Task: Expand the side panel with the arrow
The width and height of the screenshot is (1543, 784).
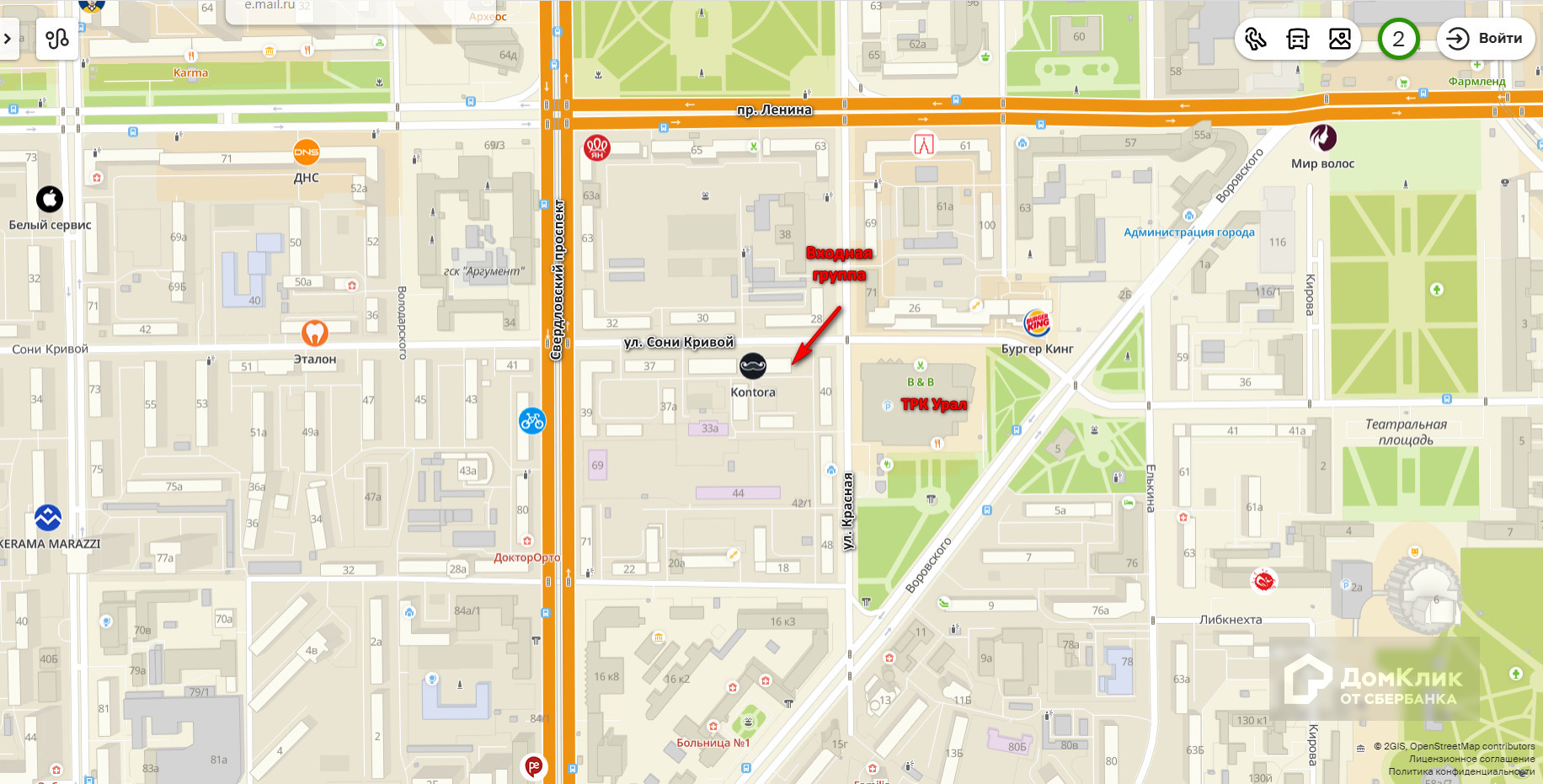Action: pos(8,39)
